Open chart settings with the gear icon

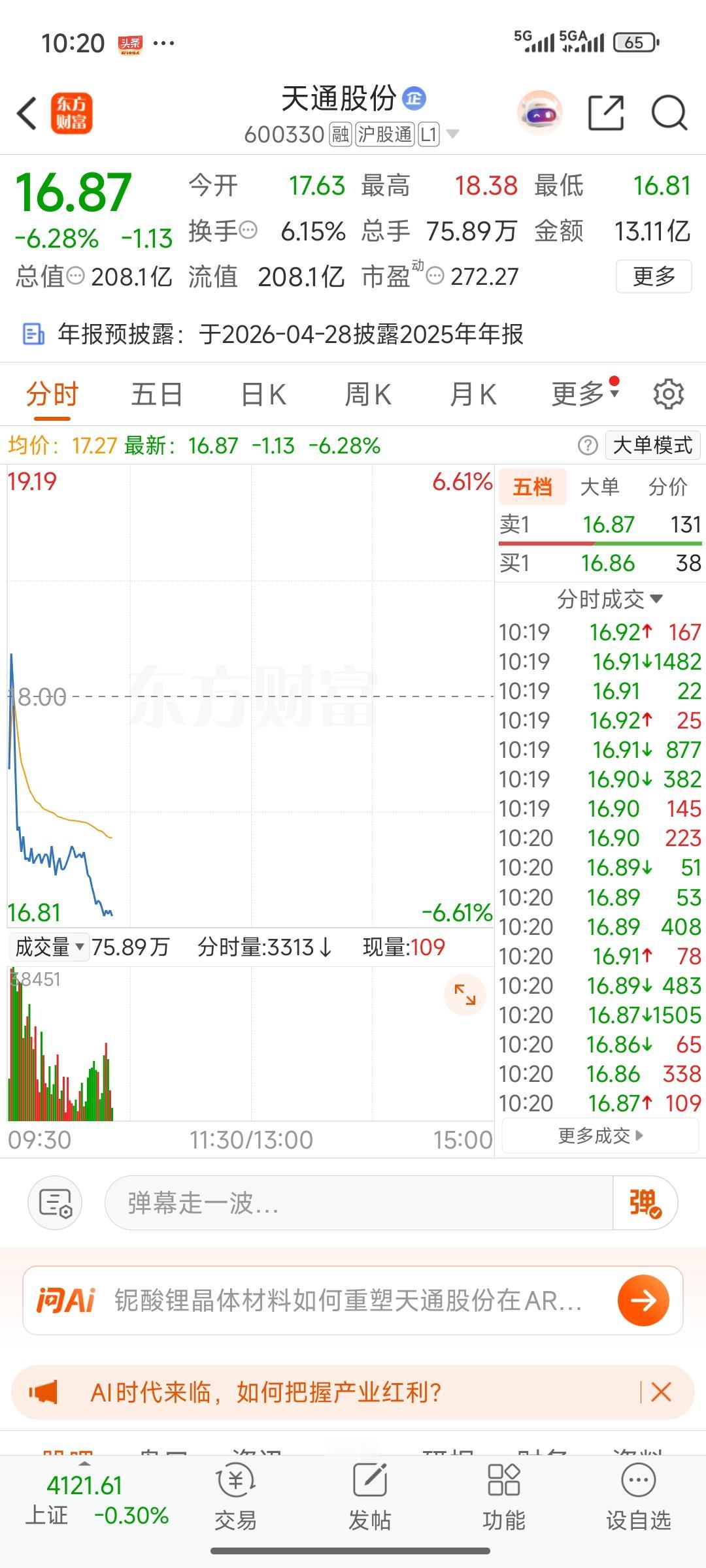(669, 394)
